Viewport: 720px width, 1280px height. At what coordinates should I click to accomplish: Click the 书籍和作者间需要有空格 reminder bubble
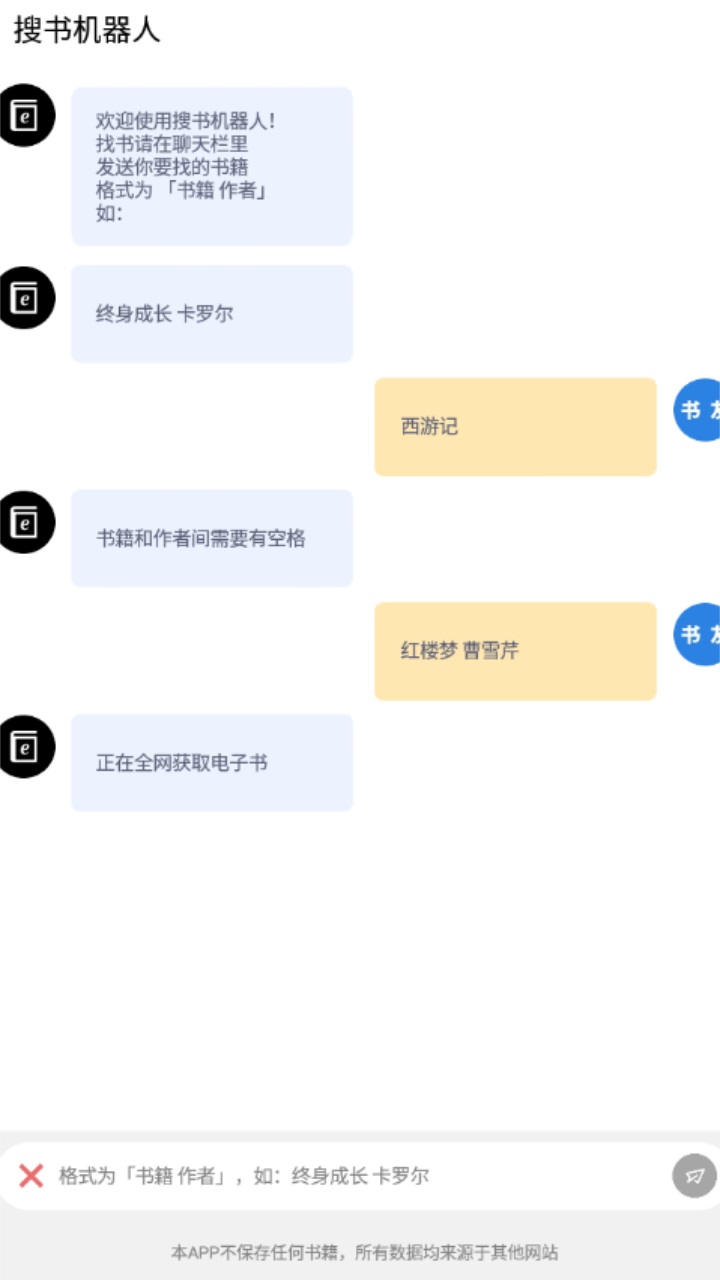[211, 539]
